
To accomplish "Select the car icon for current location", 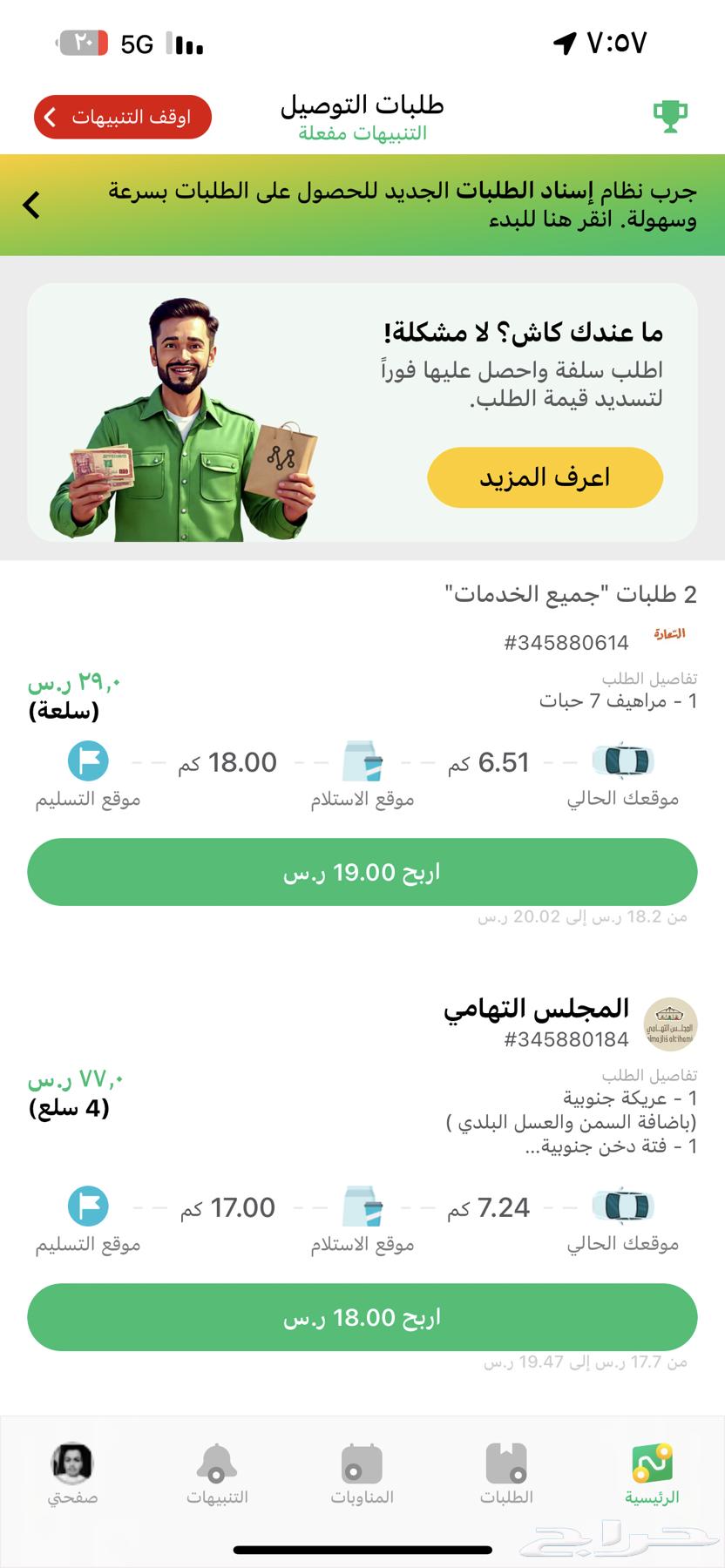I will 622,760.
